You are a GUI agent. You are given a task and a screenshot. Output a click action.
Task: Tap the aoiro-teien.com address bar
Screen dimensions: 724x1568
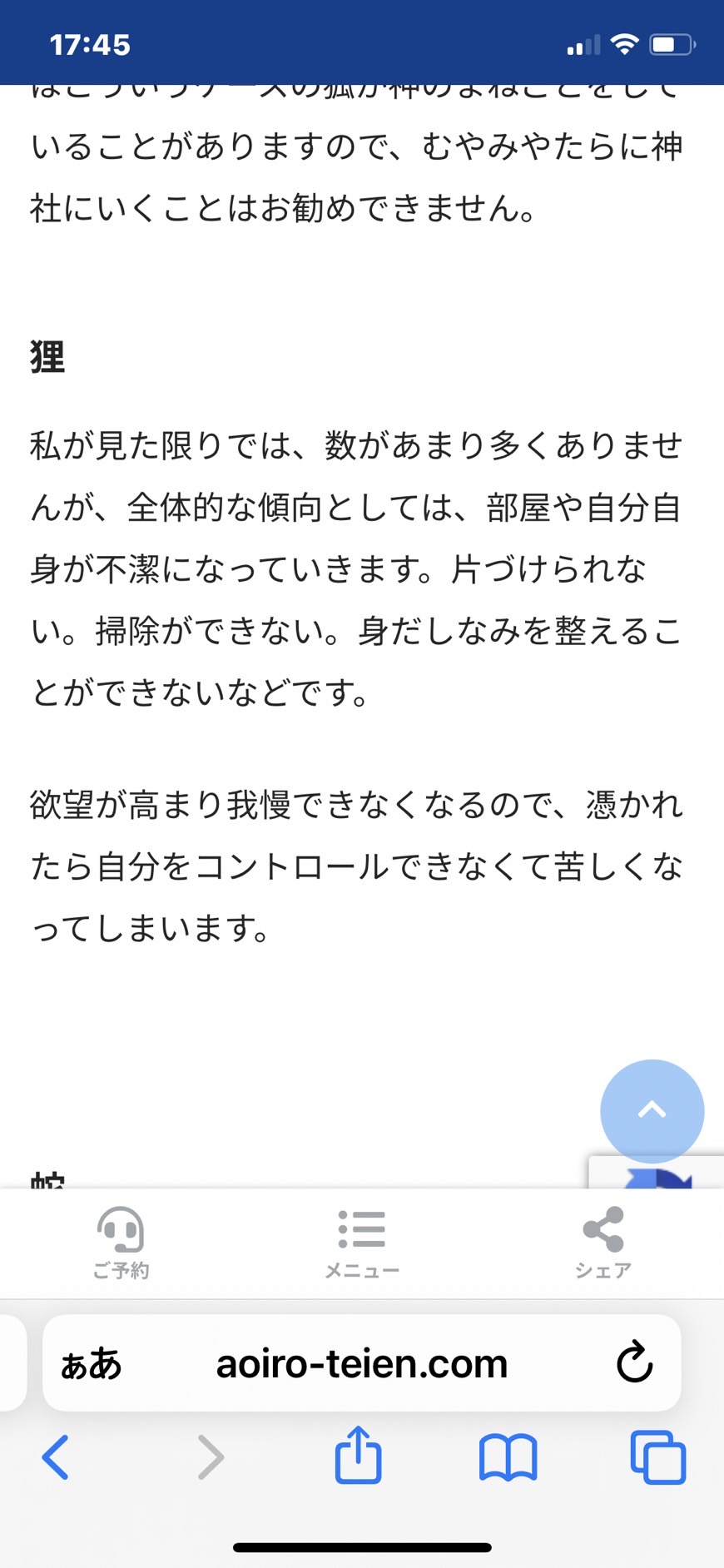point(362,1363)
